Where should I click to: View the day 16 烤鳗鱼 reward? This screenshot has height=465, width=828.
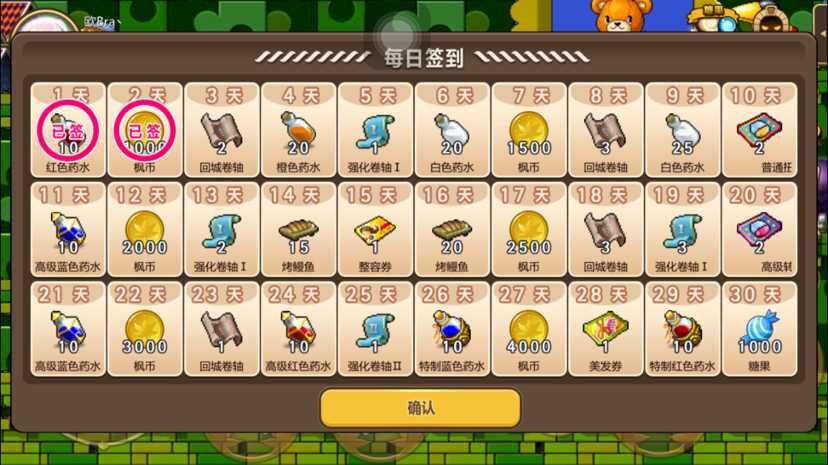(x=452, y=230)
